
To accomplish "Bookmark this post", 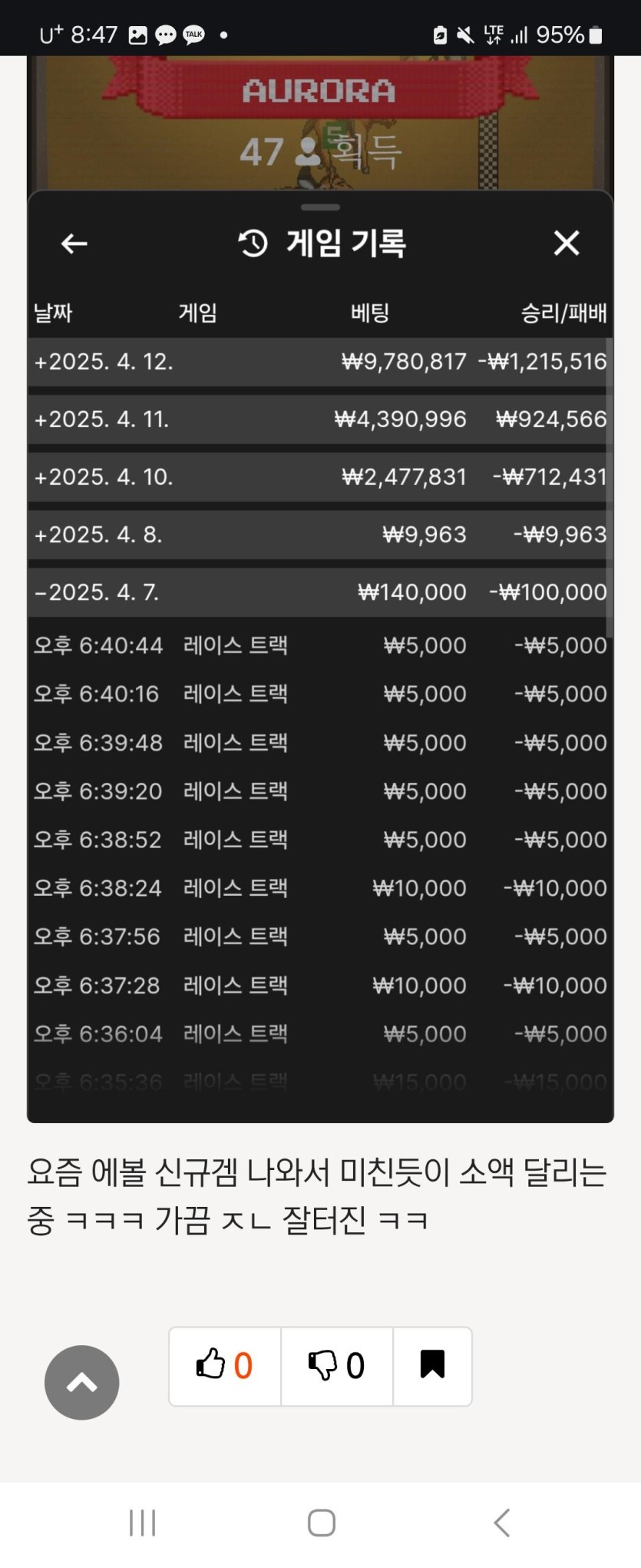I will tap(432, 1366).
